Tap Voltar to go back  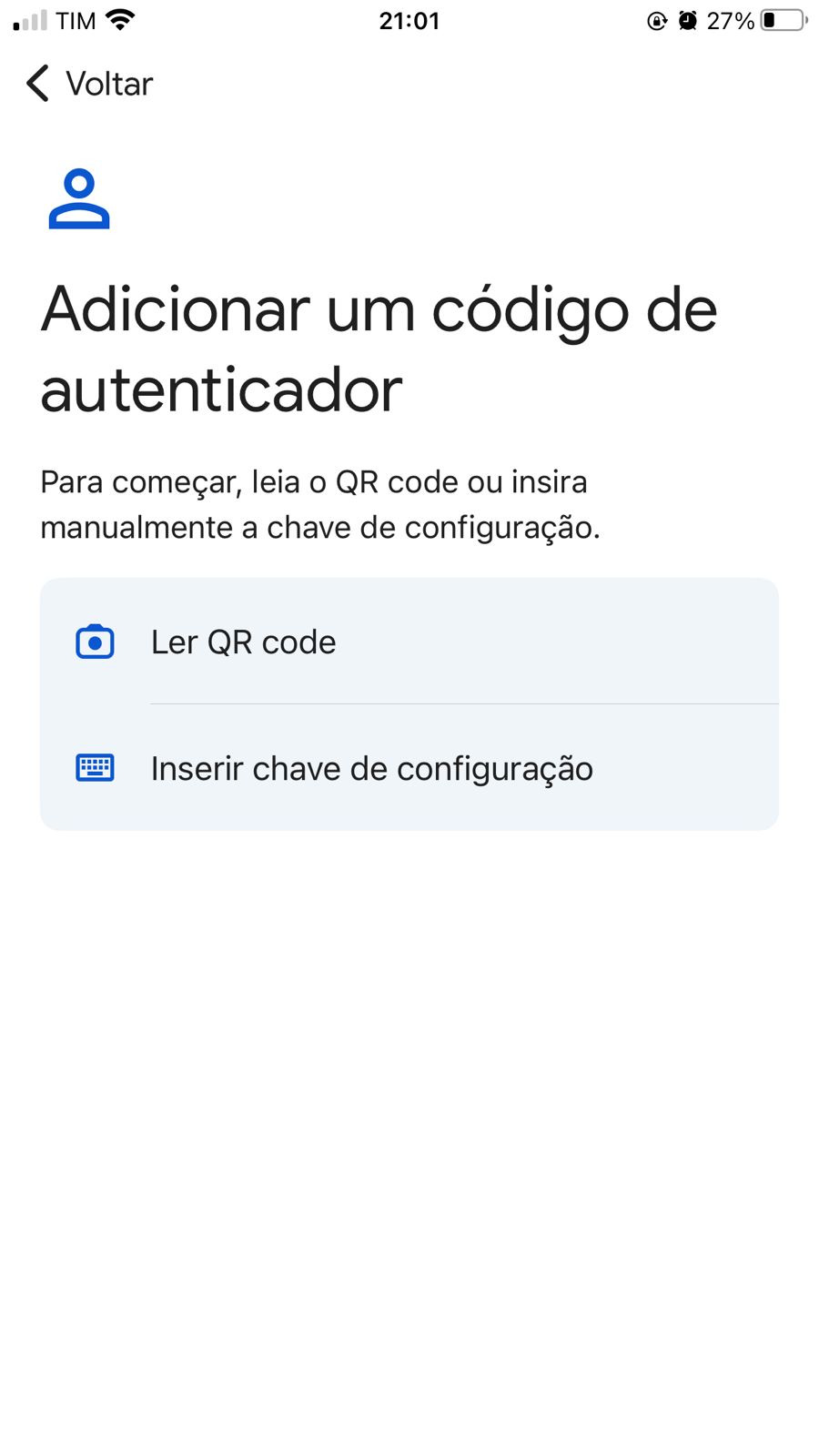[x=107, y=84]
